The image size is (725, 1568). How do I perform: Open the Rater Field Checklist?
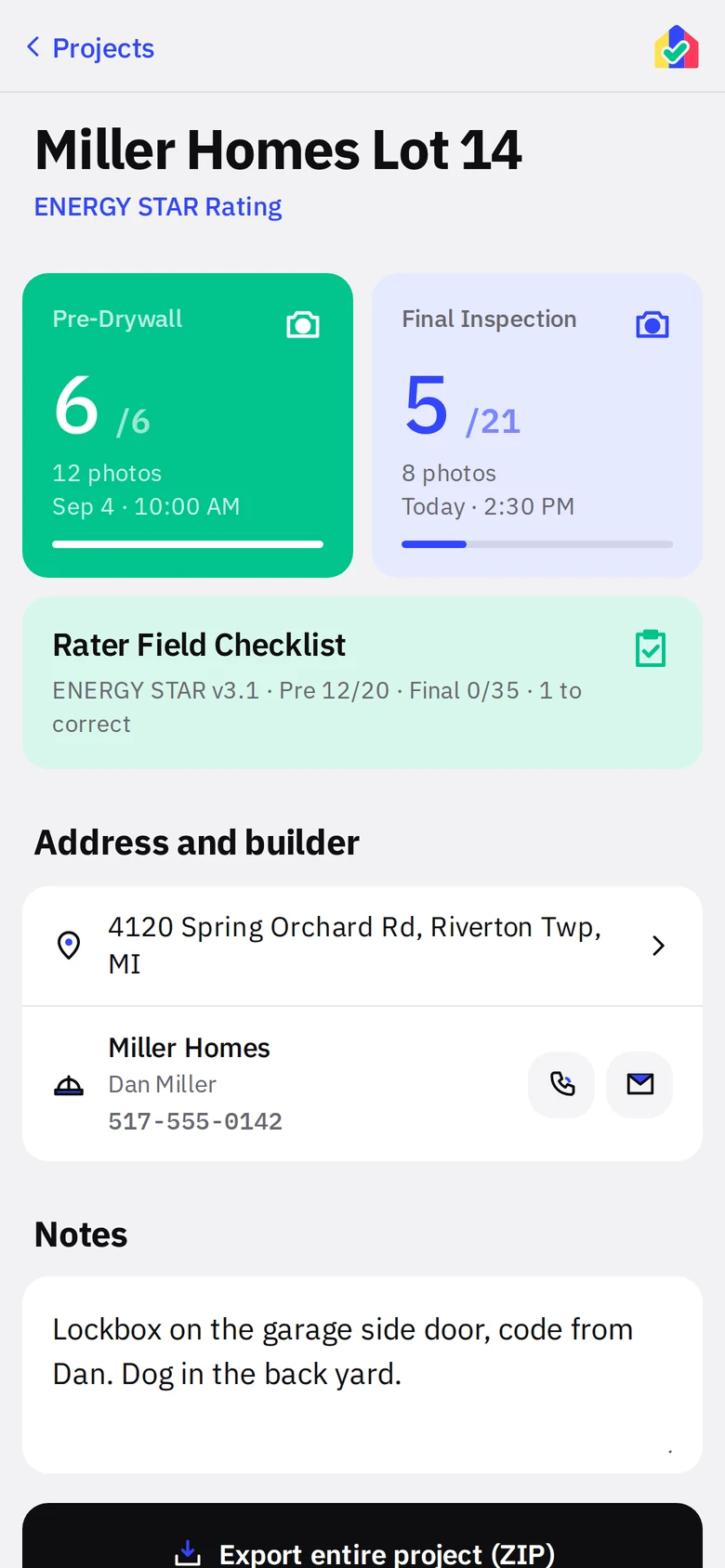point(362,683)
